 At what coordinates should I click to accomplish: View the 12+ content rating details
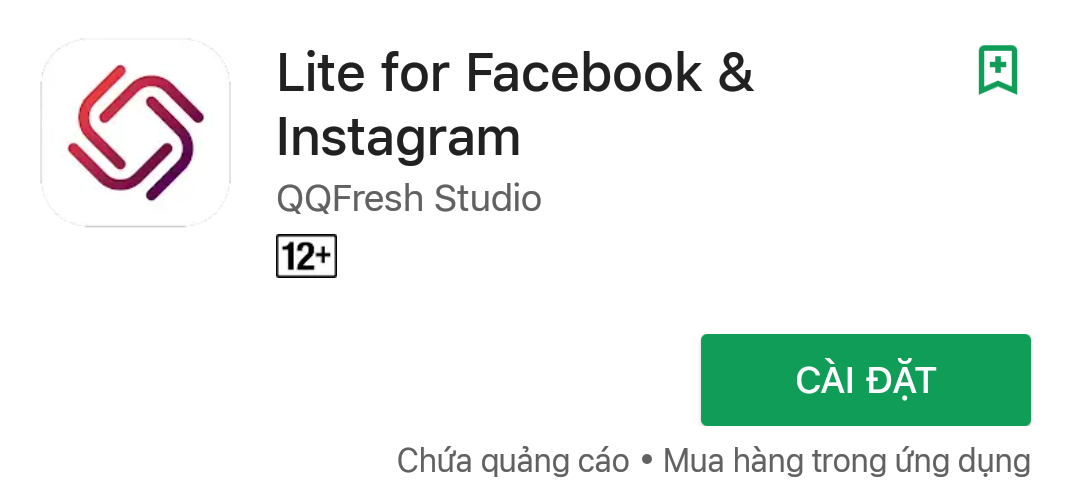tap(306, 257)
